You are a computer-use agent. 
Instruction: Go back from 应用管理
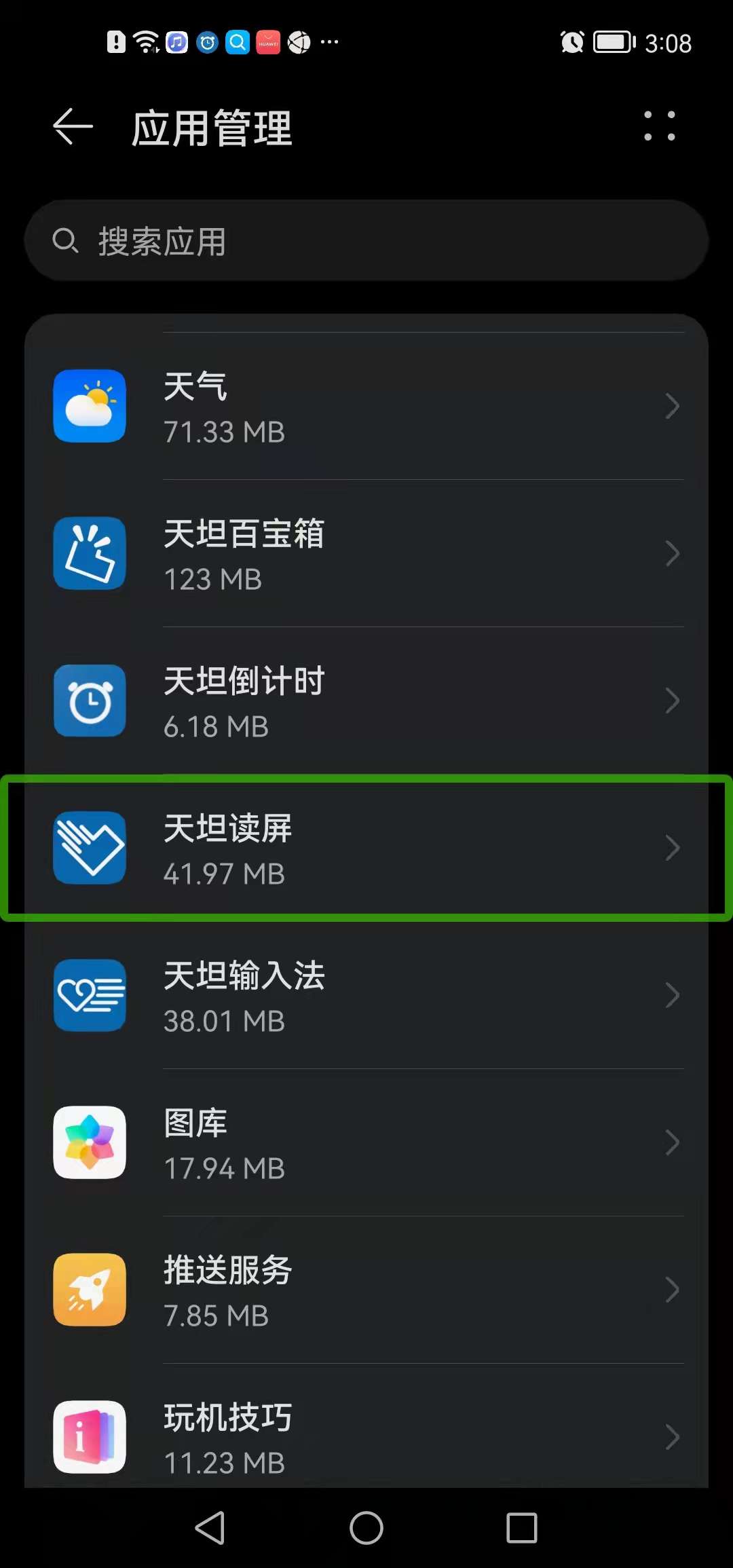click(x=73, y=127)
